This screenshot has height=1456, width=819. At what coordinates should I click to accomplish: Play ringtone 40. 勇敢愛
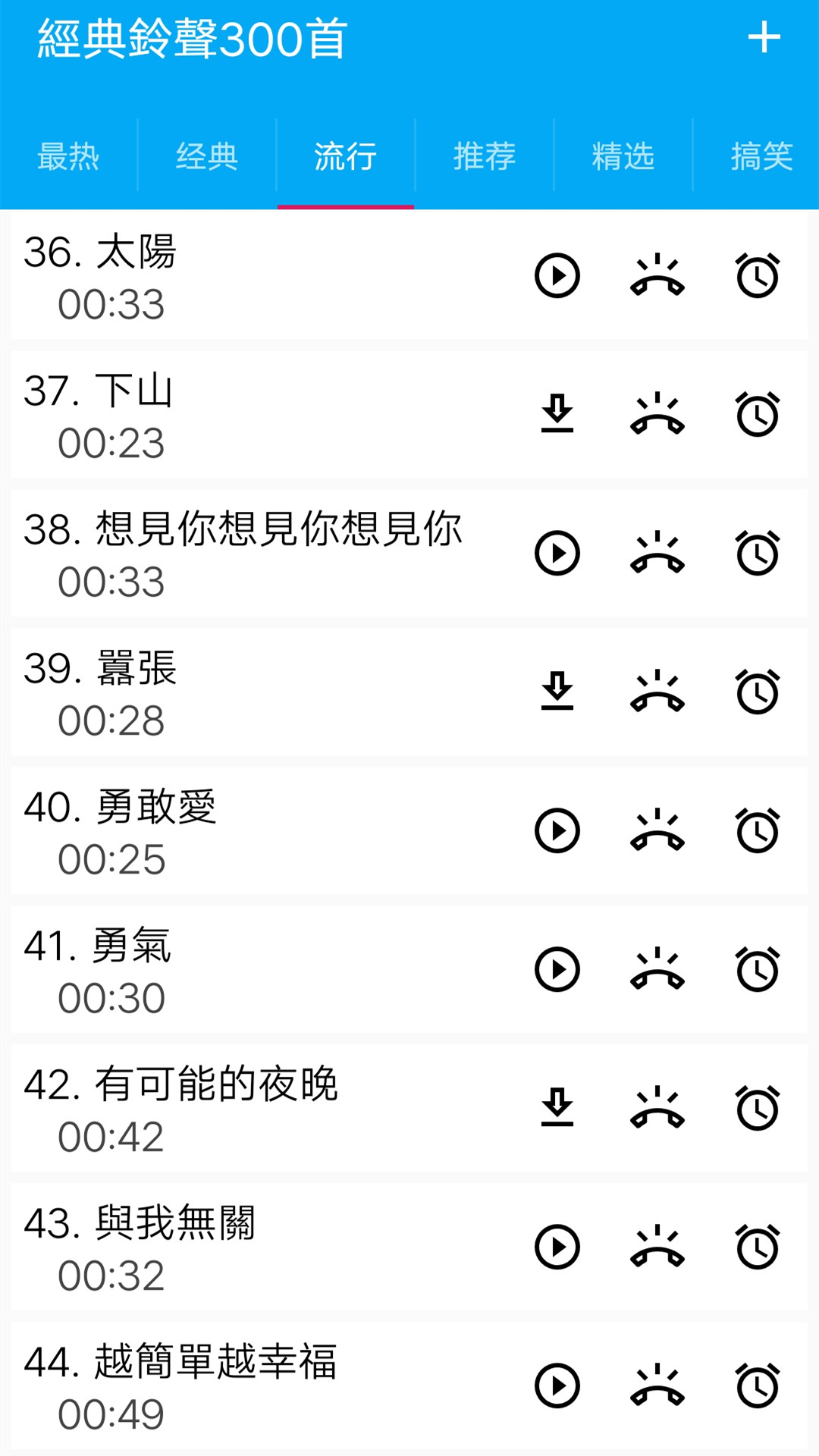click(557, 830)
